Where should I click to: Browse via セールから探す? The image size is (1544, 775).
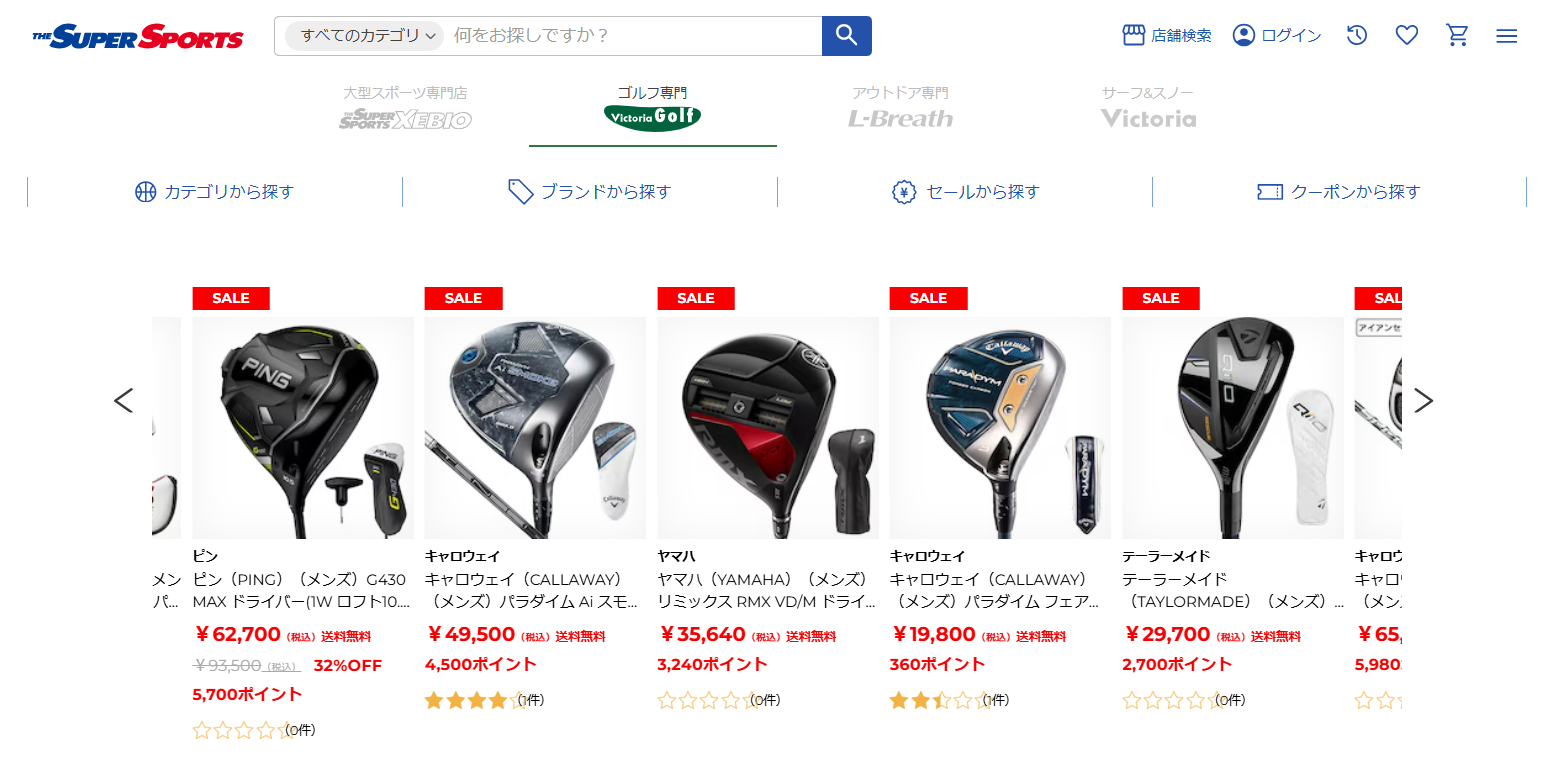pyautogui.click(x=965, y=192)
